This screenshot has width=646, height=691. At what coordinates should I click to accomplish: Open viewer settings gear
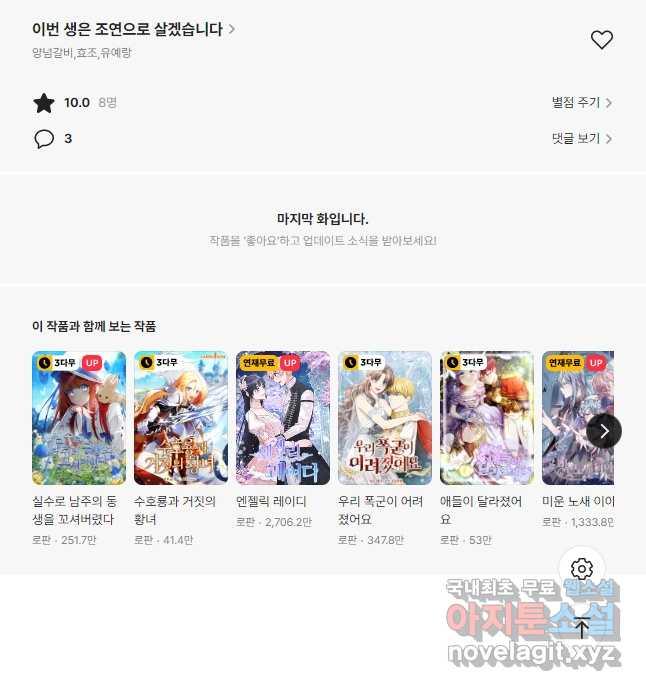(x=582, y=569)
